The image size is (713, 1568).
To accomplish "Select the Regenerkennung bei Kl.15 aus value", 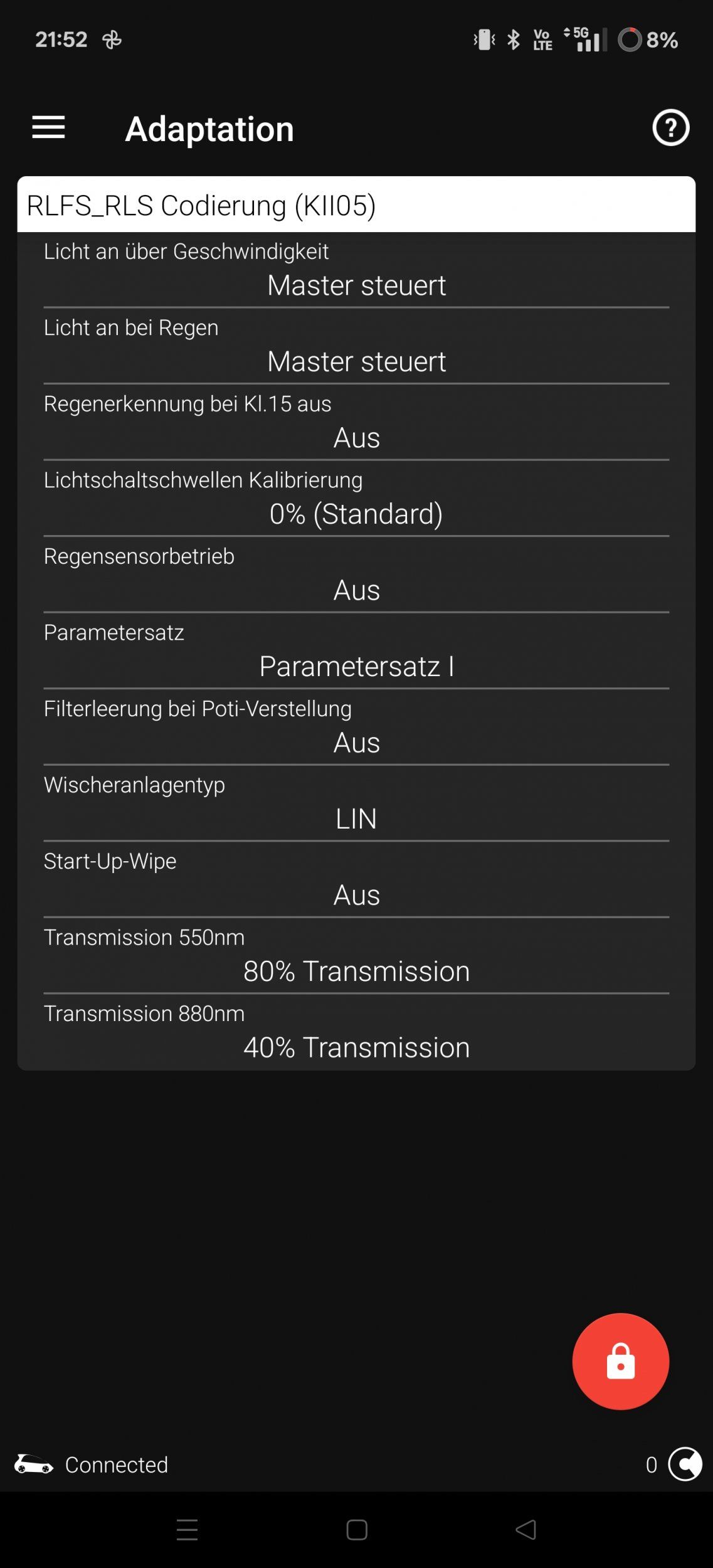I will pyautogui.click(x=356, y=438).
